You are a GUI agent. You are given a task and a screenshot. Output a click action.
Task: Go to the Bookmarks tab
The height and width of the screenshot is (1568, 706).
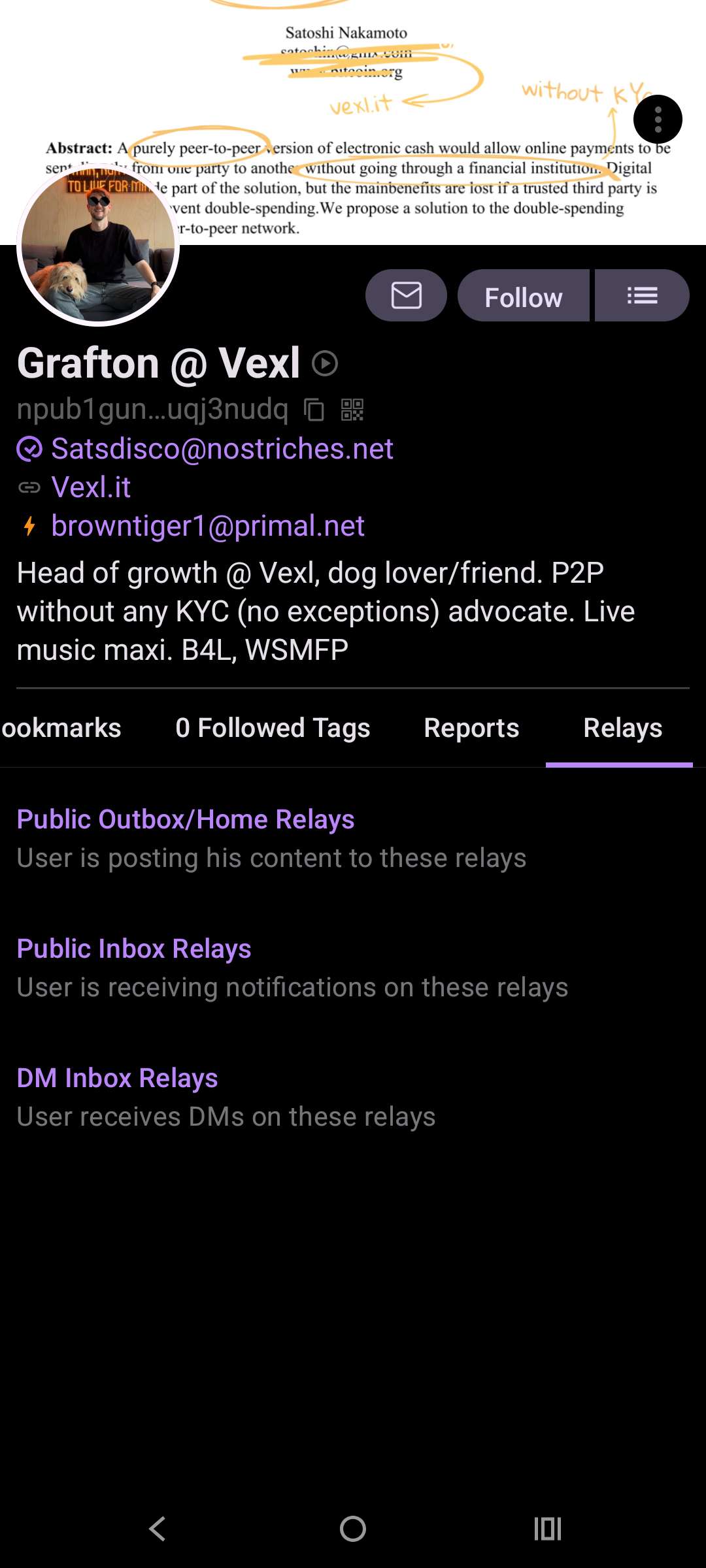pos(61,728)
